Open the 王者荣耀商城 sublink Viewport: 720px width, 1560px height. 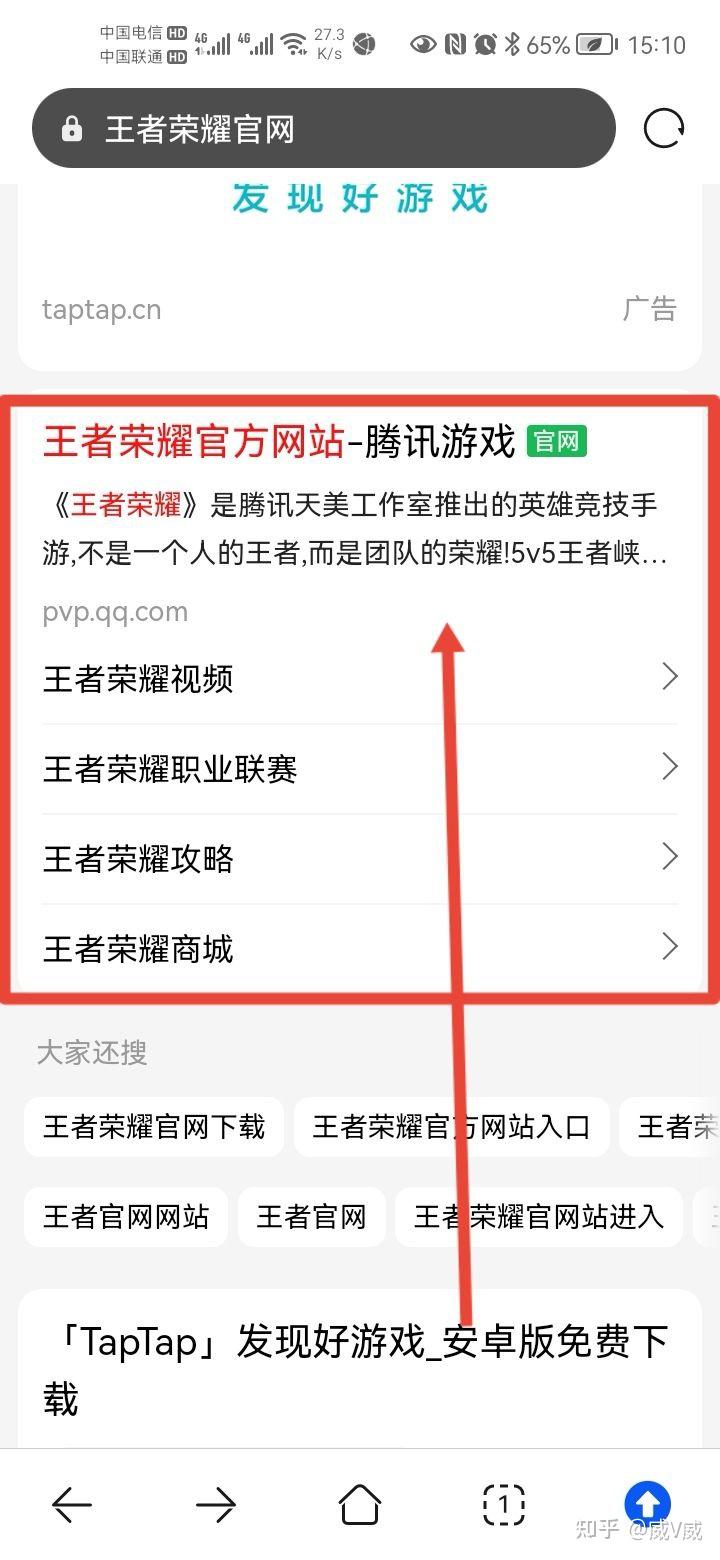[x=360, y=949]
